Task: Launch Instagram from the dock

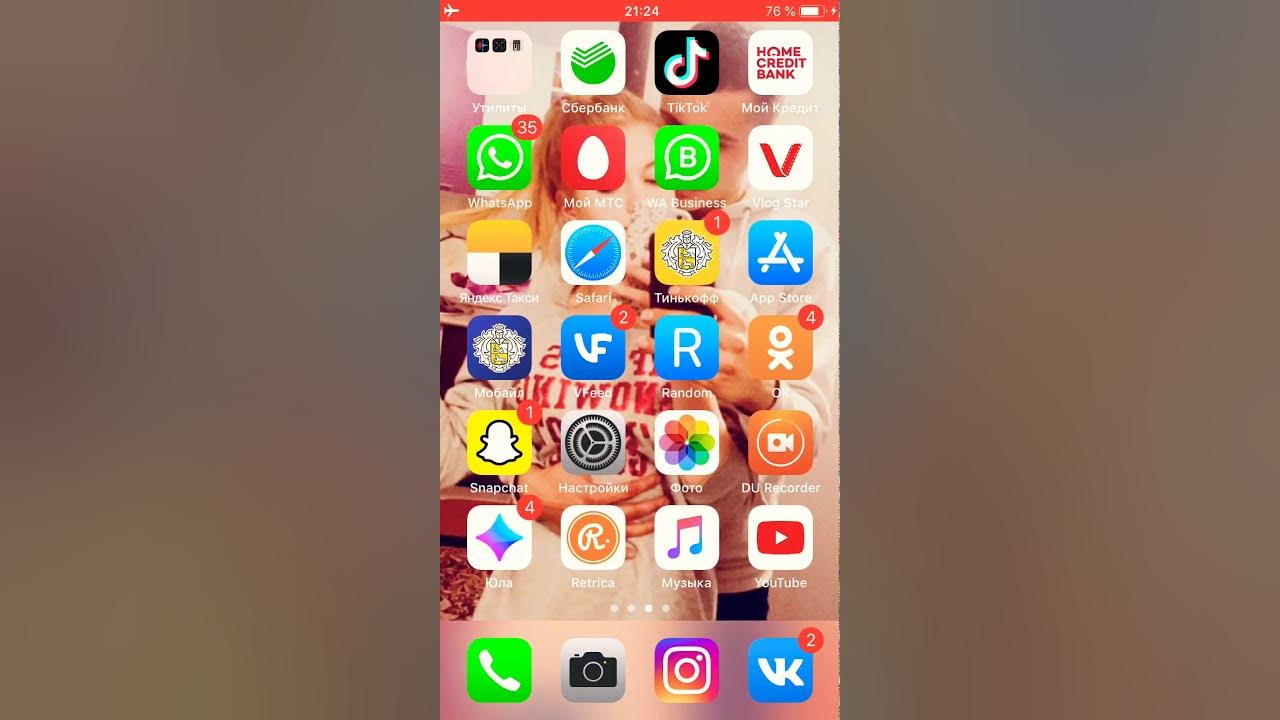Action: pos(686,670)
